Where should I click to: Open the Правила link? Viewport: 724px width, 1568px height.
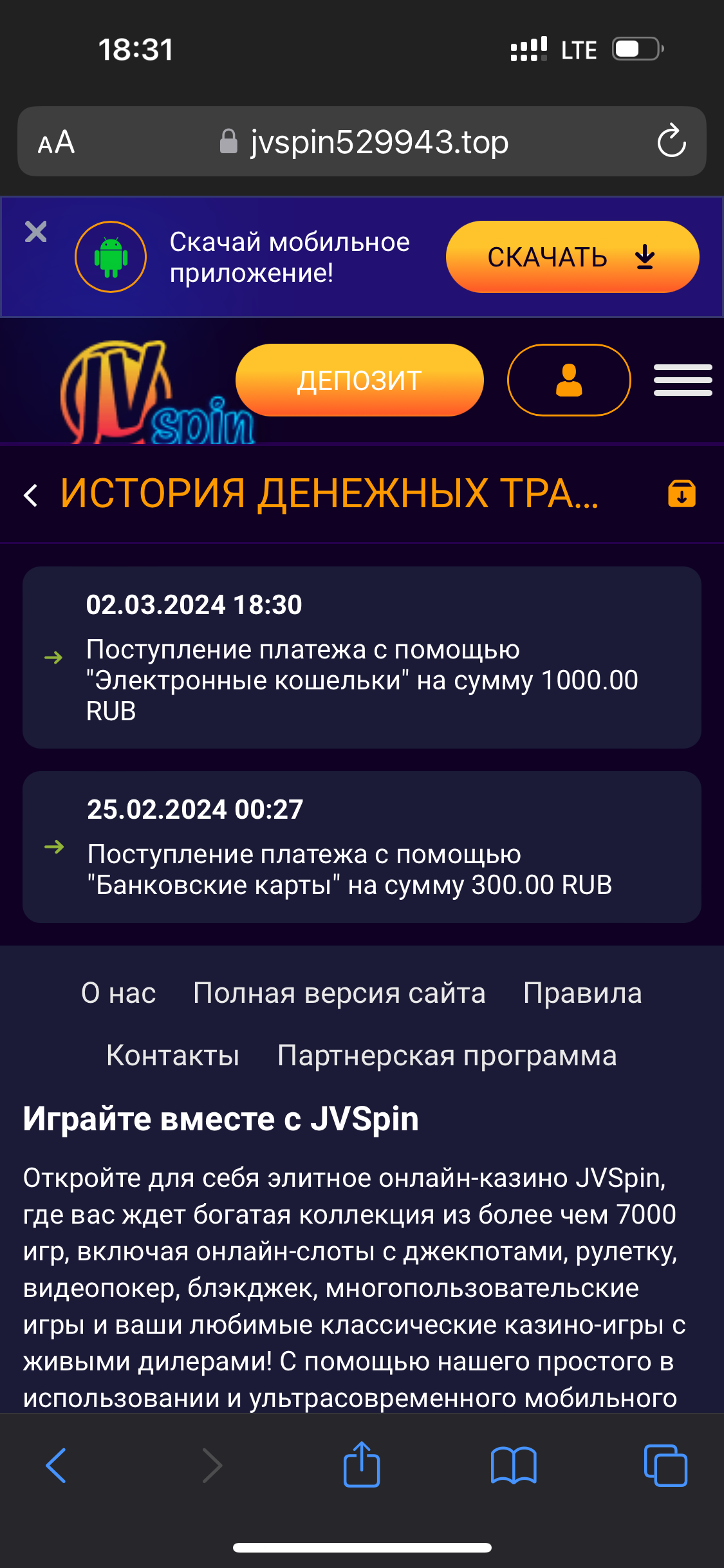pos(582,993)
